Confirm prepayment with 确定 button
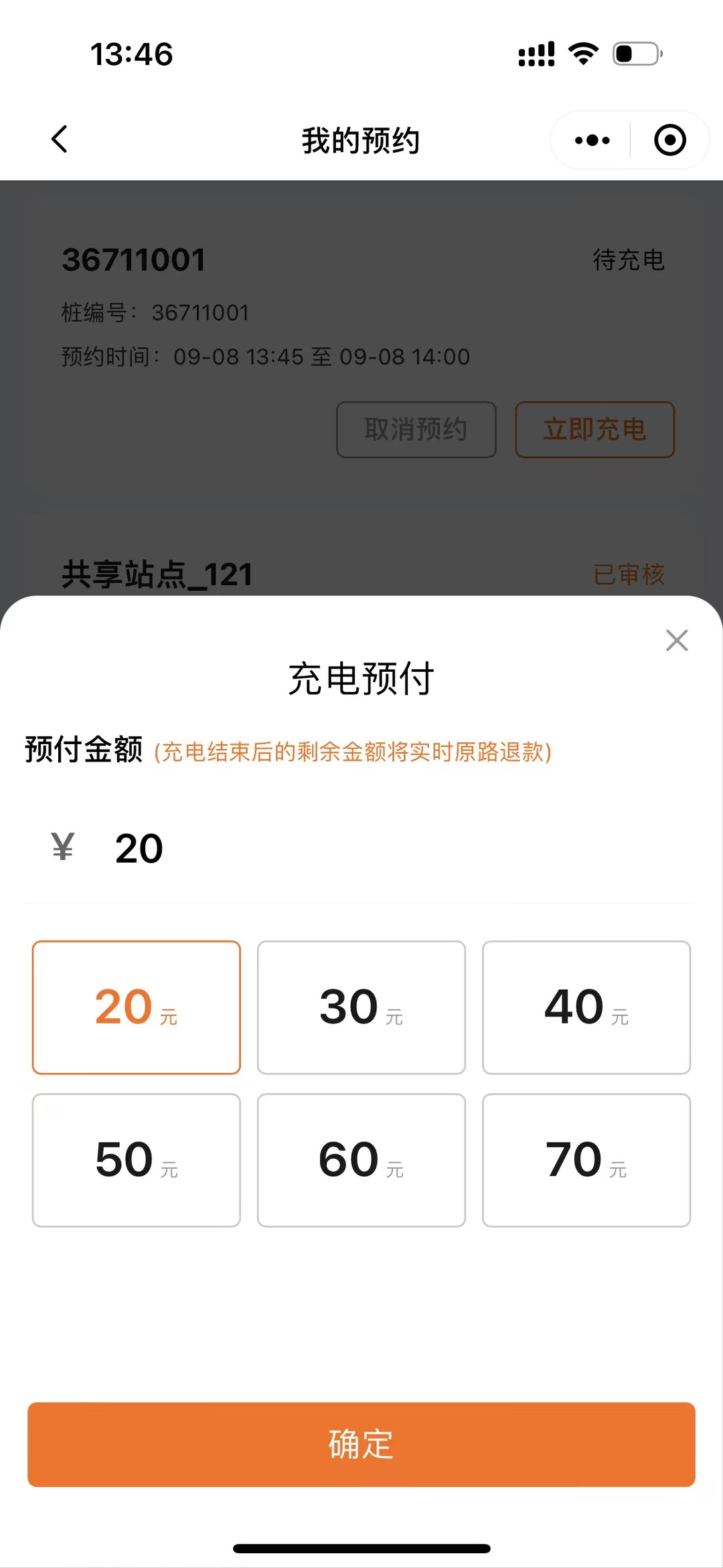Image resolution: width=723 pixels, height=1568 pixels. point(361,1445)
